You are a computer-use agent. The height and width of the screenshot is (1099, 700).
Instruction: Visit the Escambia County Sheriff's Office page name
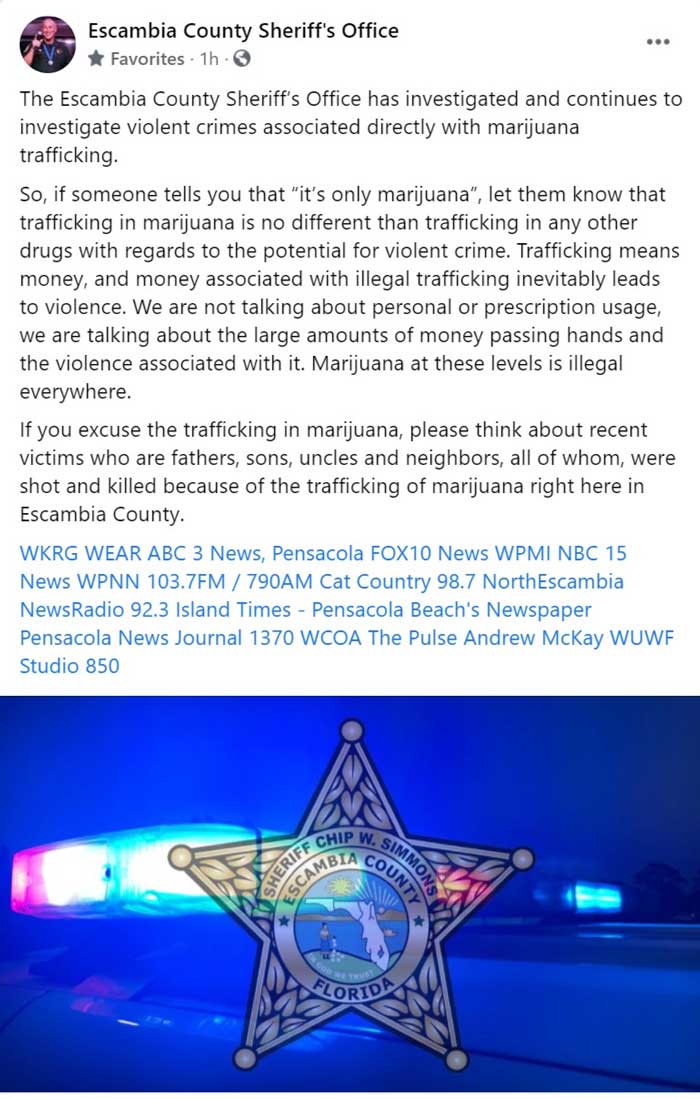pyautogui.click(x=243, y=31)
